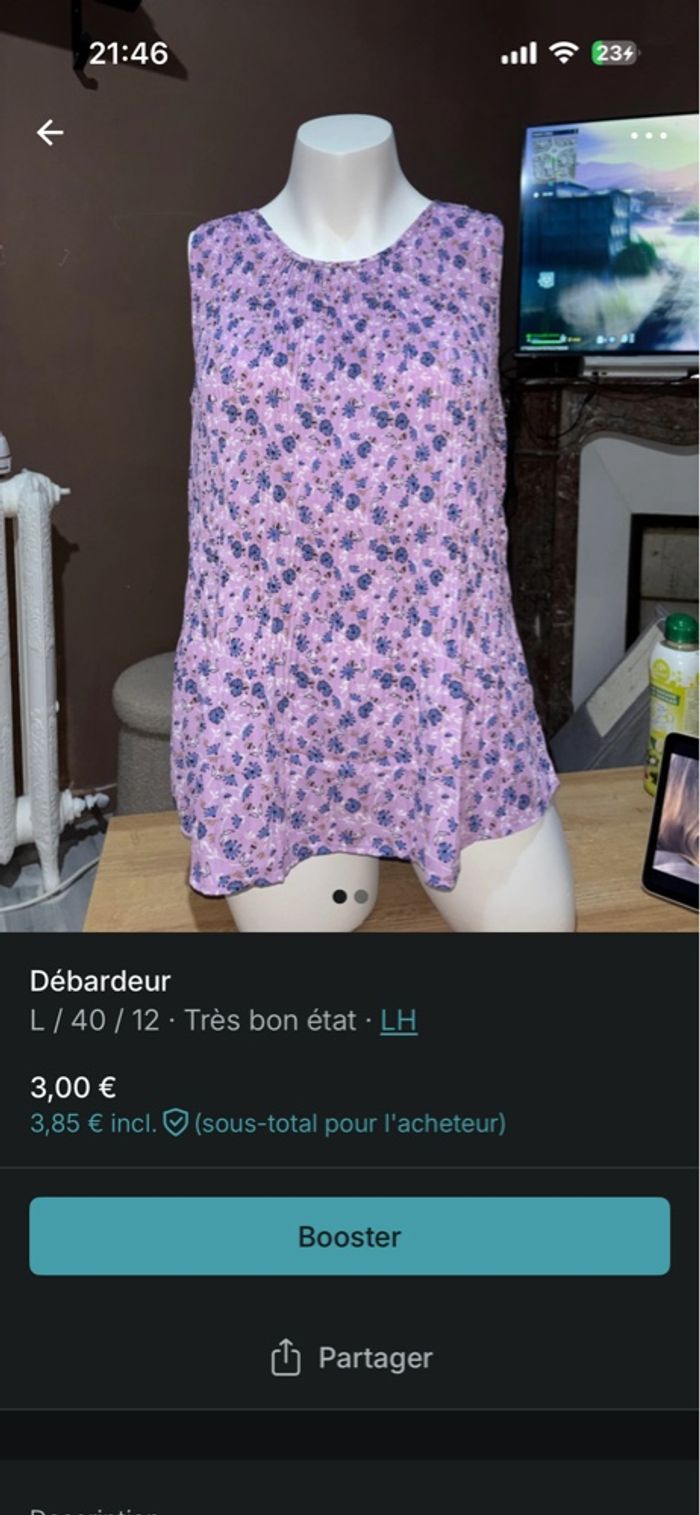
Task: Tap the Booster button
Action: point(349,1236)
